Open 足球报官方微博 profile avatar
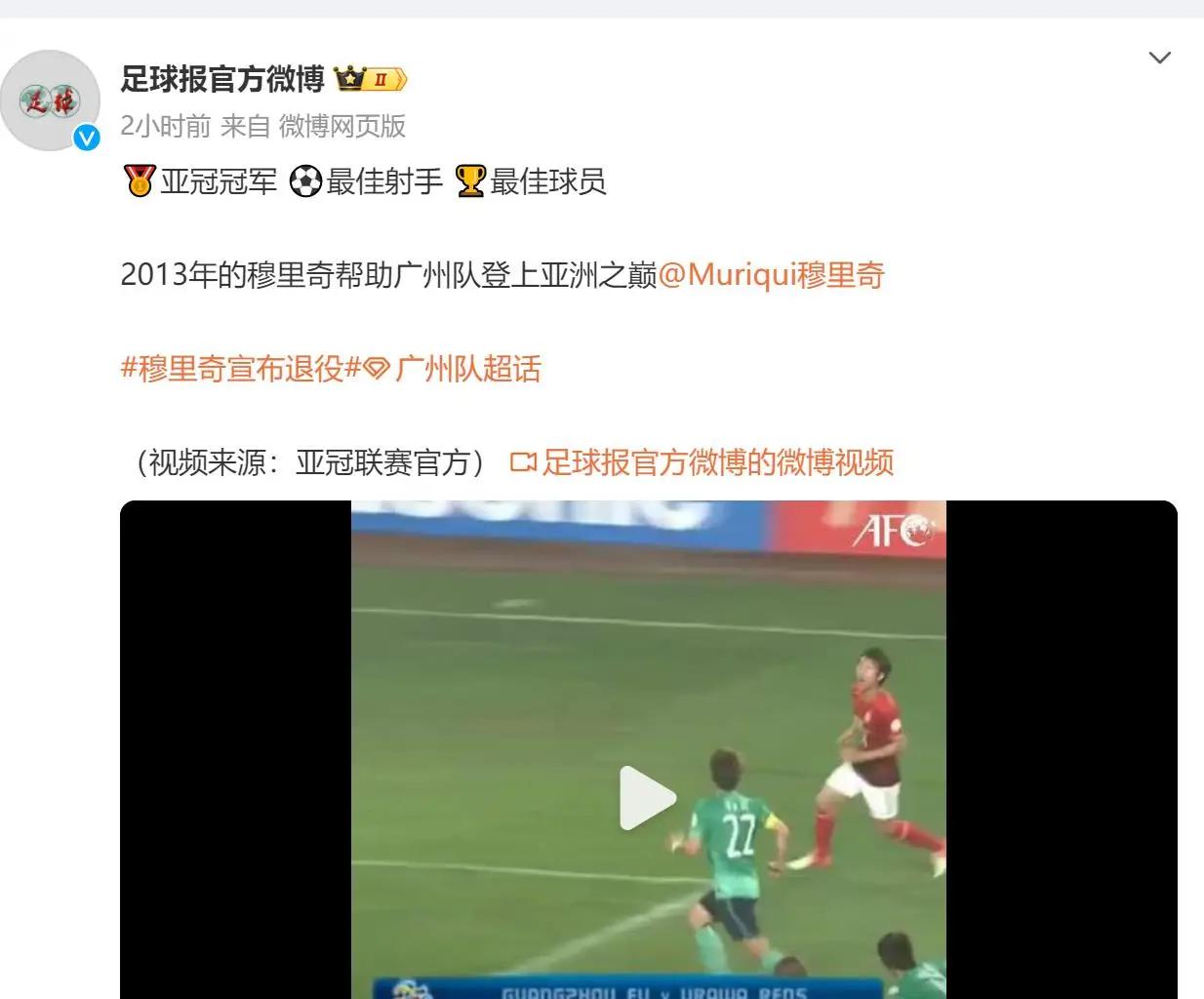 (51, 100)
